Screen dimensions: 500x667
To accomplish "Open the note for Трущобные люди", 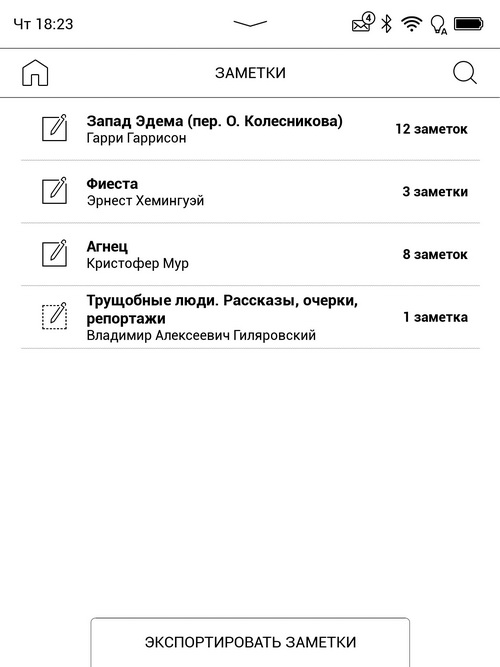I will pyautogui.click(x=250, y=317).
